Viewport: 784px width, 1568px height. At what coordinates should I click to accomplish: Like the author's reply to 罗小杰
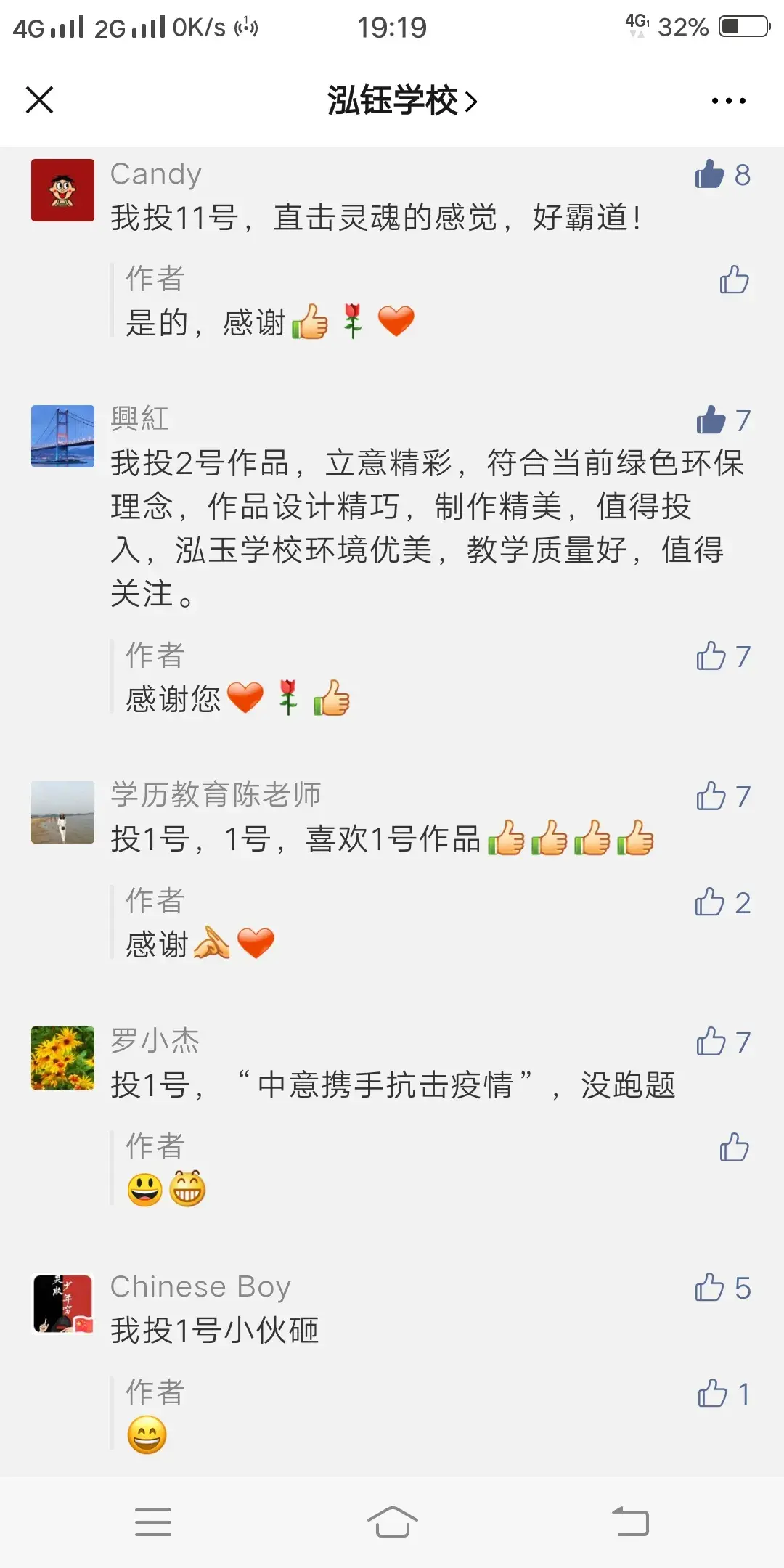[x=734, y=1148]
